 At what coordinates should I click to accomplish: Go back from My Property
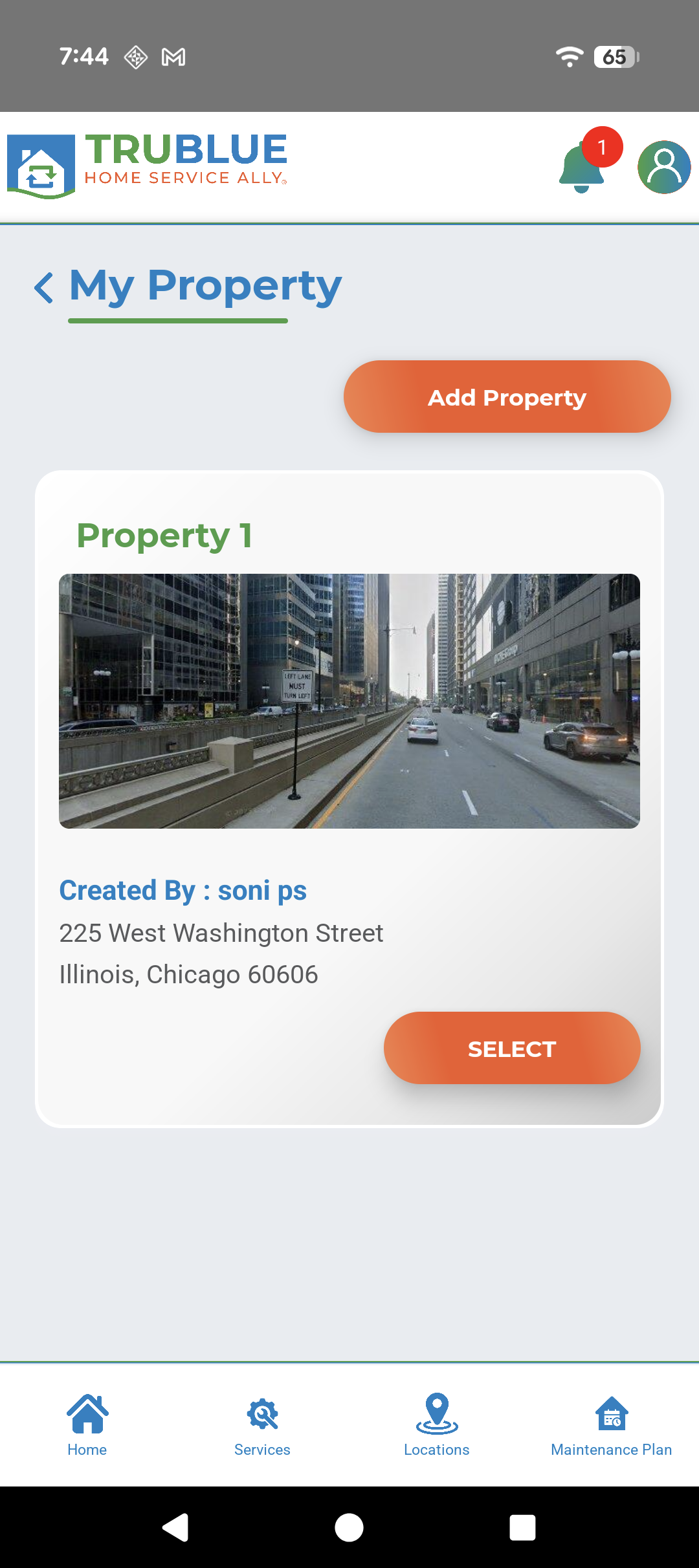[x=44, y=287]
